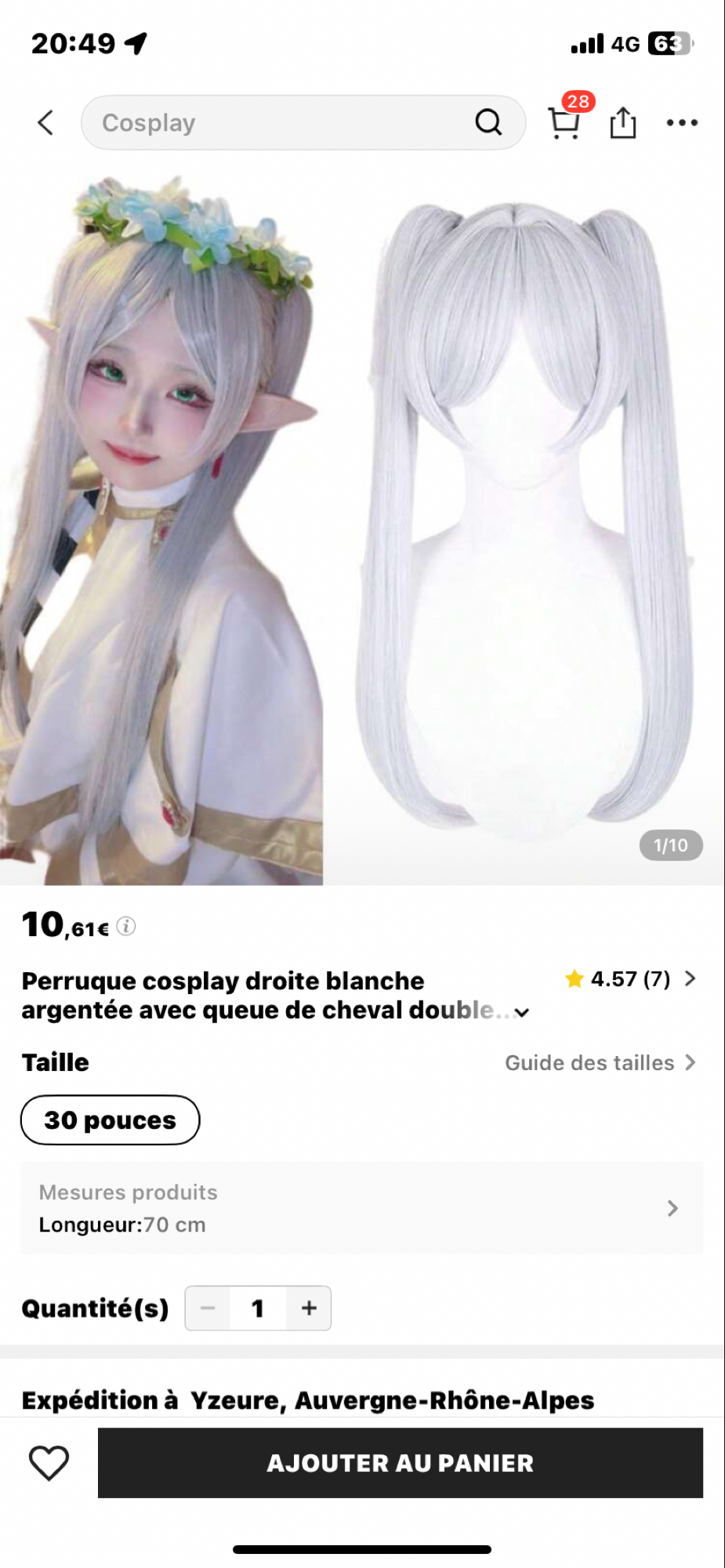Select the 30 pouces size

pos(110,1120)
